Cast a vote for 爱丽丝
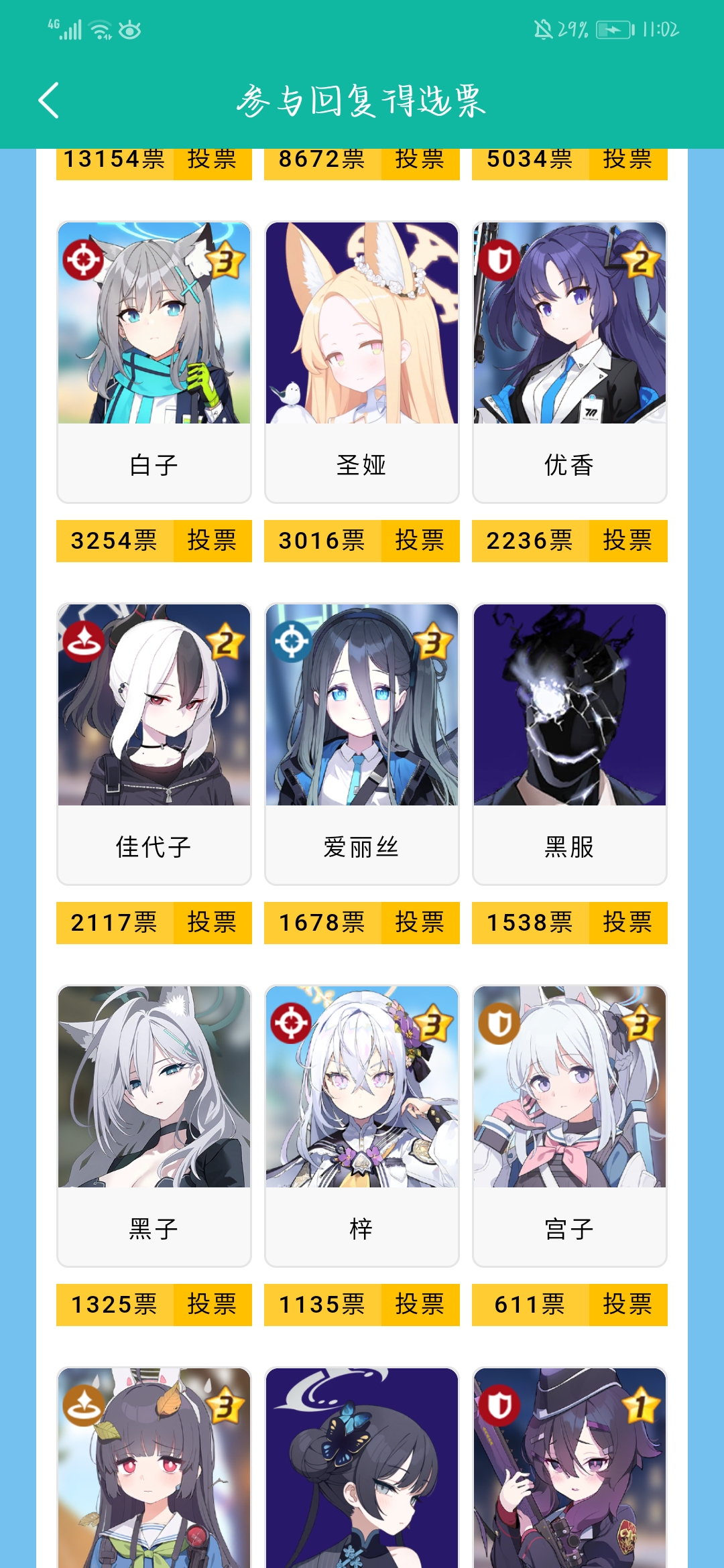The height and width of the screenshot is (1568, 724). click(x=420, y=922)
